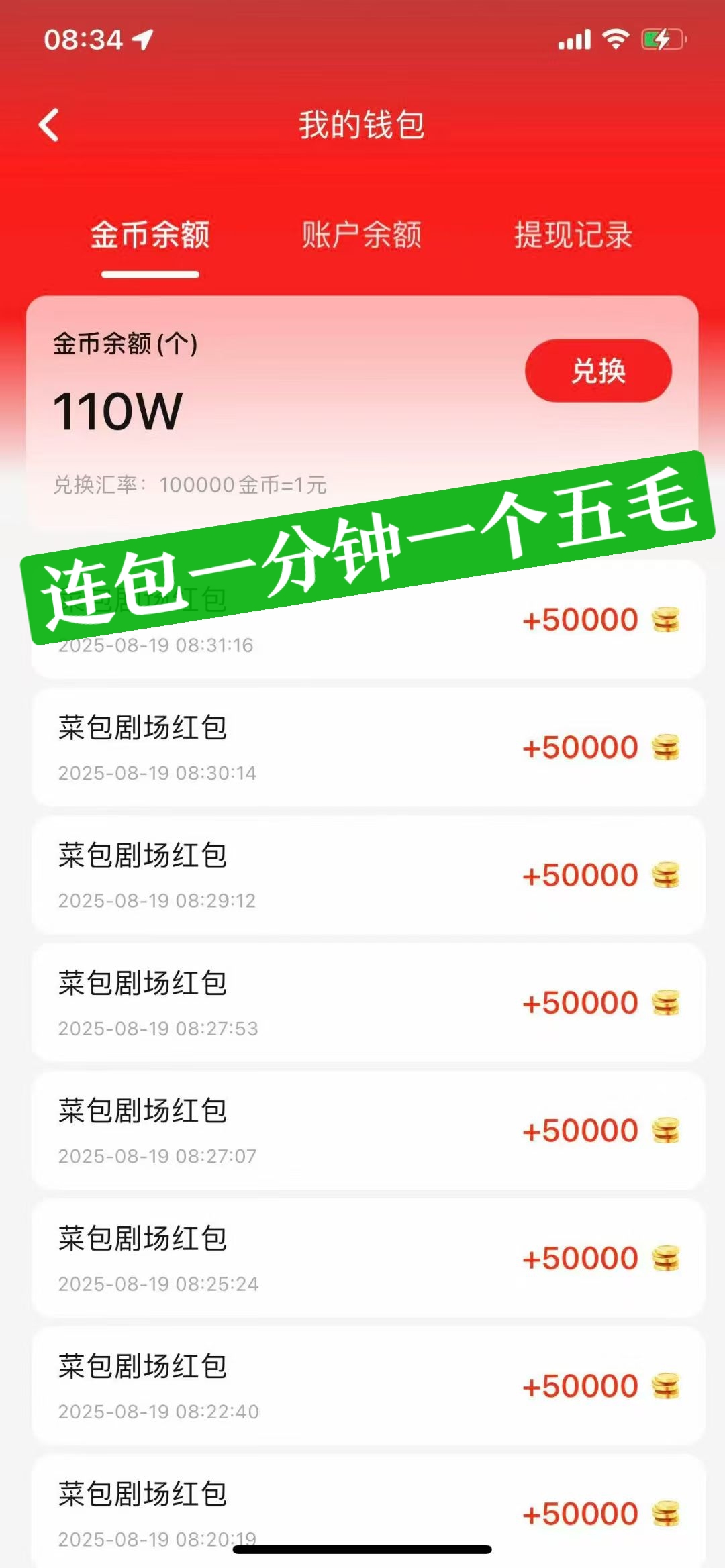Go back from the wallet page
This screenshot has width=725, height=1568.
click(49, 125)
